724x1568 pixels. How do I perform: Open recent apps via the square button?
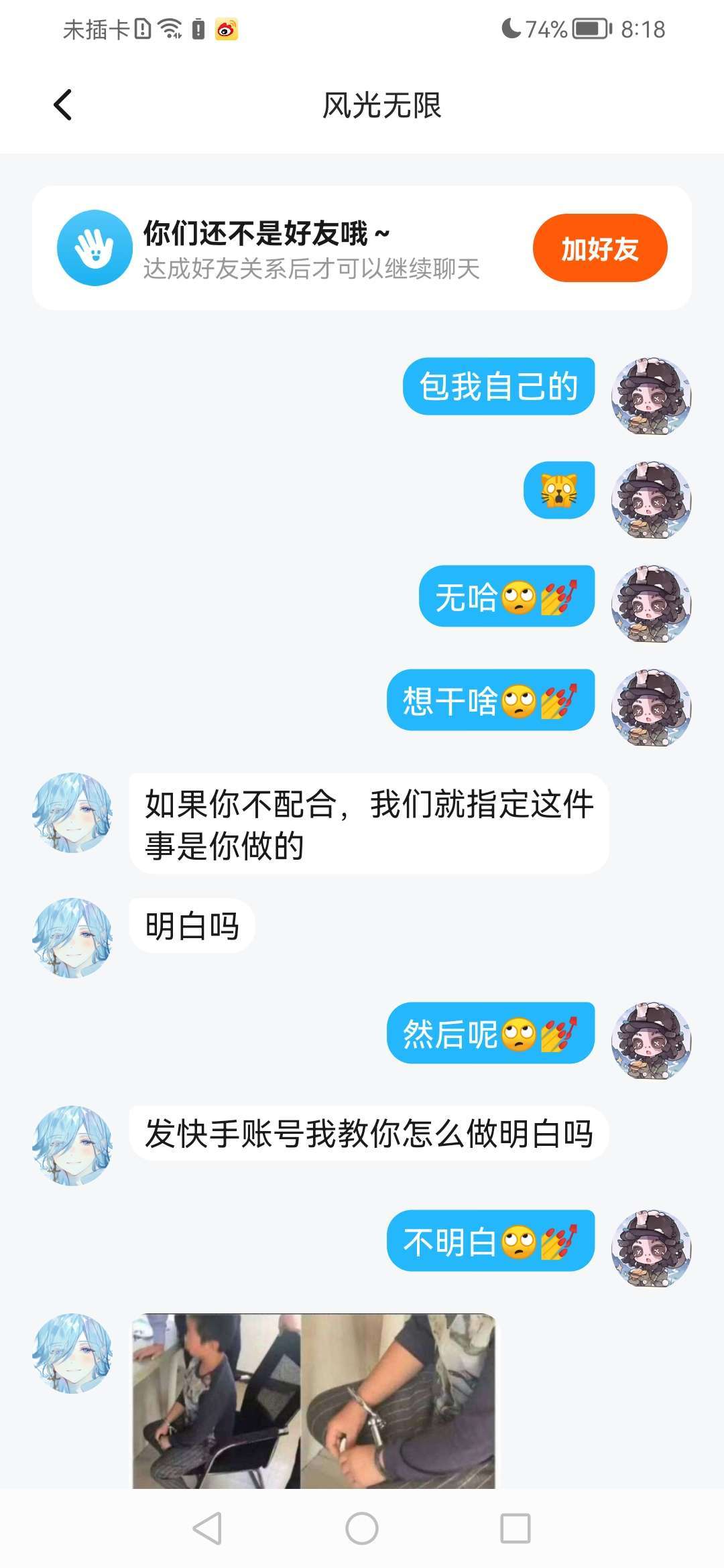(x=515, y=1528)
